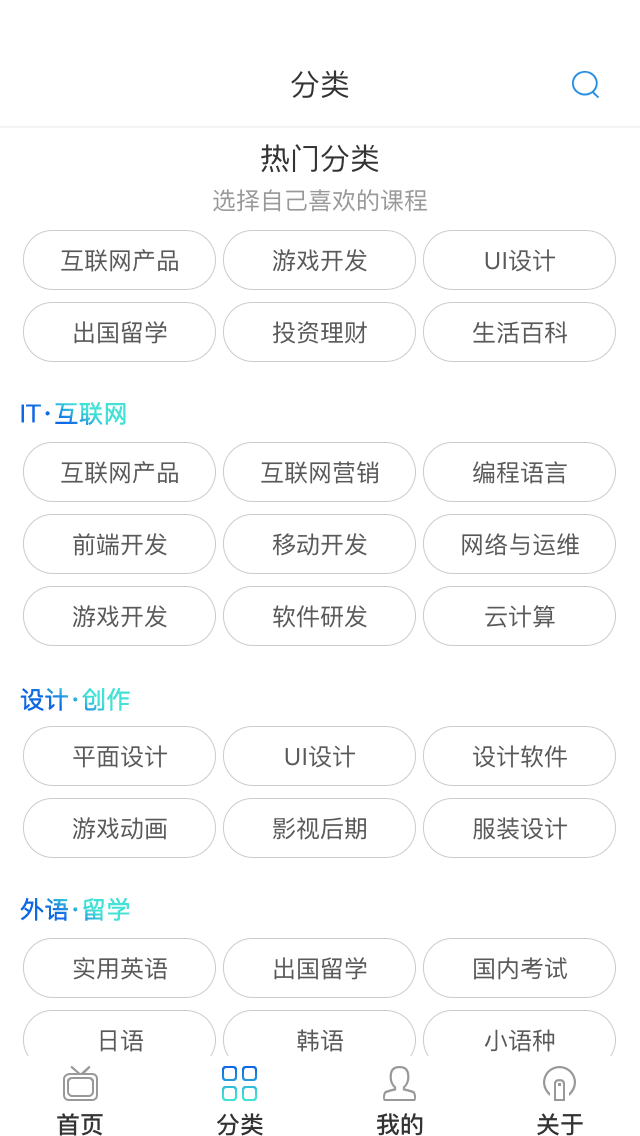Choose the 生活百科 category chip
Screen dimensions: 640x1136
coord(519,332)
